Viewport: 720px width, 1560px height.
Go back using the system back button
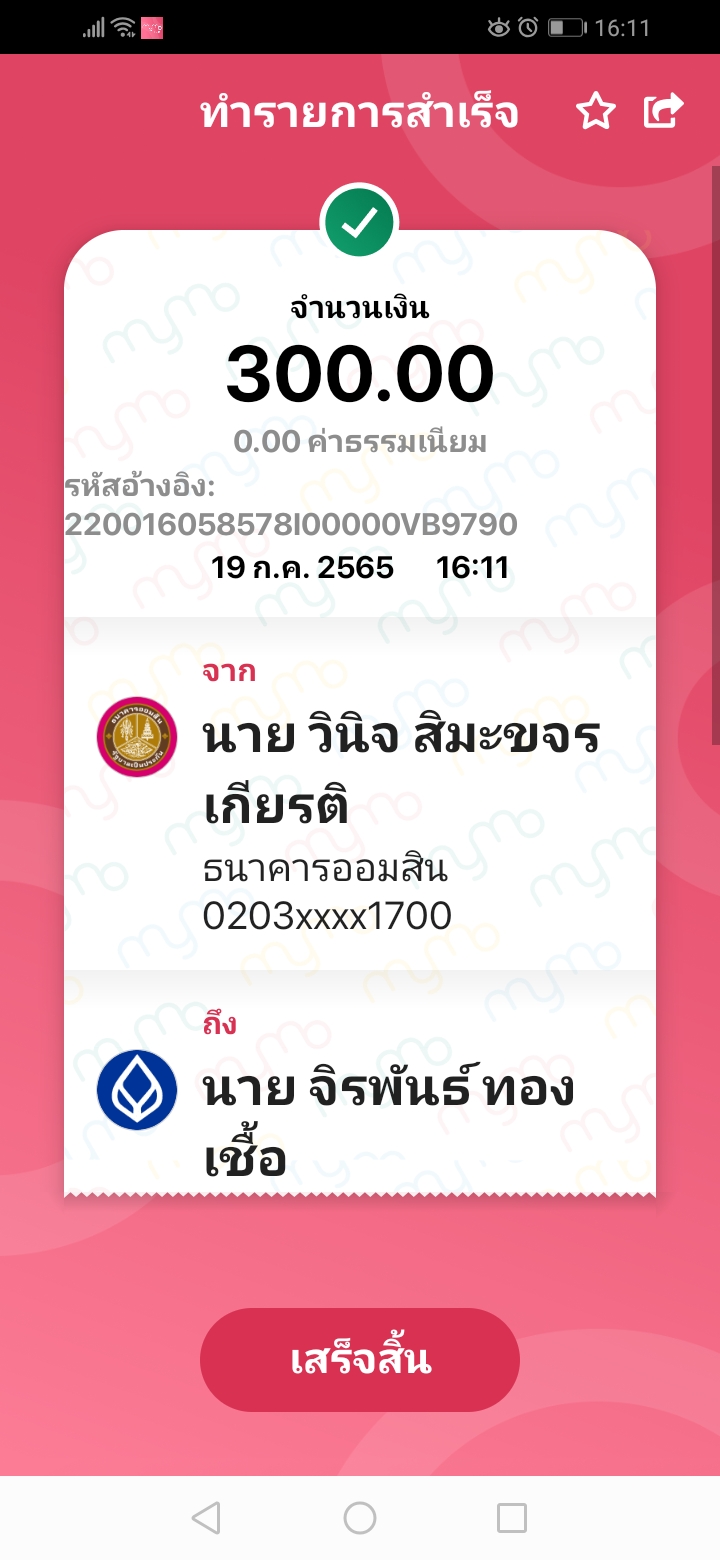[x=206, y=1518]
